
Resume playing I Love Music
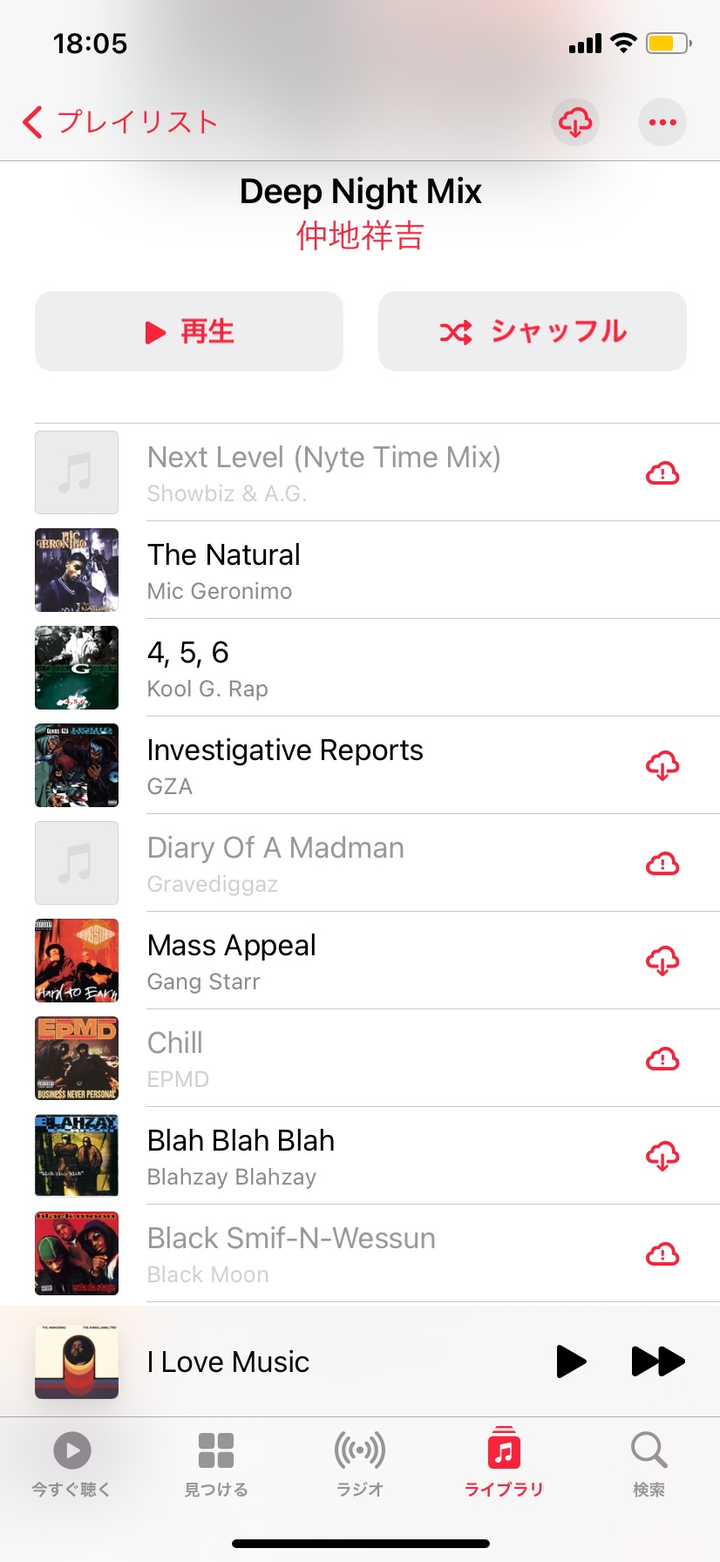point(570,1362)
